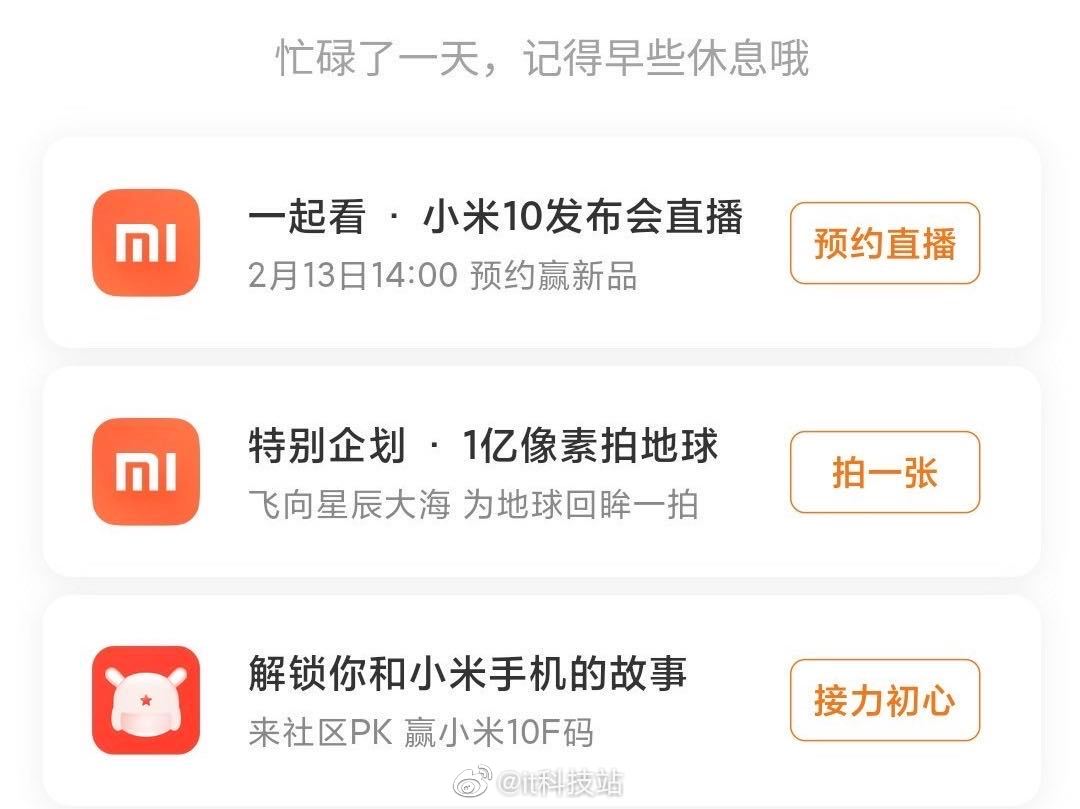This screenshot has width=1080, height=809.
Task: Open the 小米10发布会直播 card
Action: pyautogui.click(x=495, y=243)
